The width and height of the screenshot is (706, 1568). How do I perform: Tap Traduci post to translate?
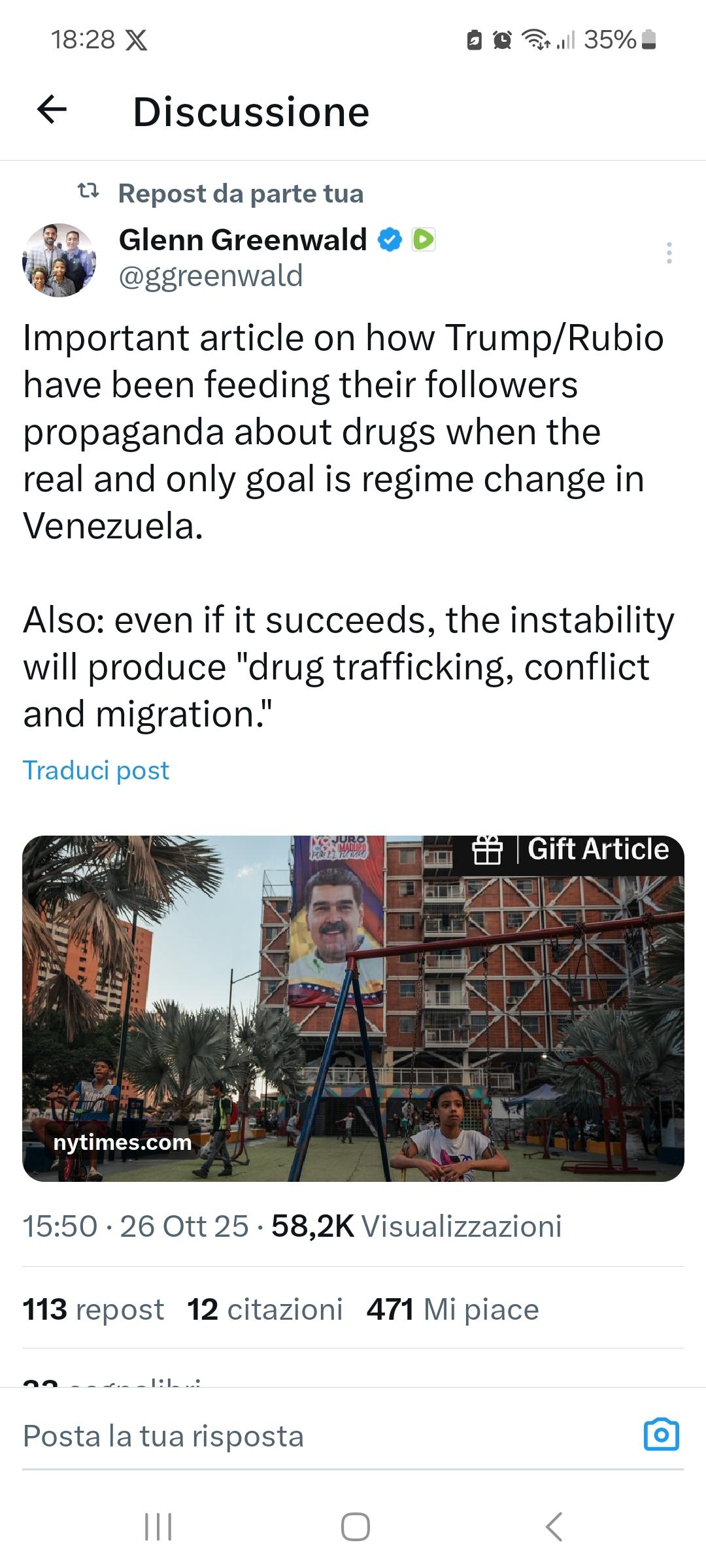point(96,770)
